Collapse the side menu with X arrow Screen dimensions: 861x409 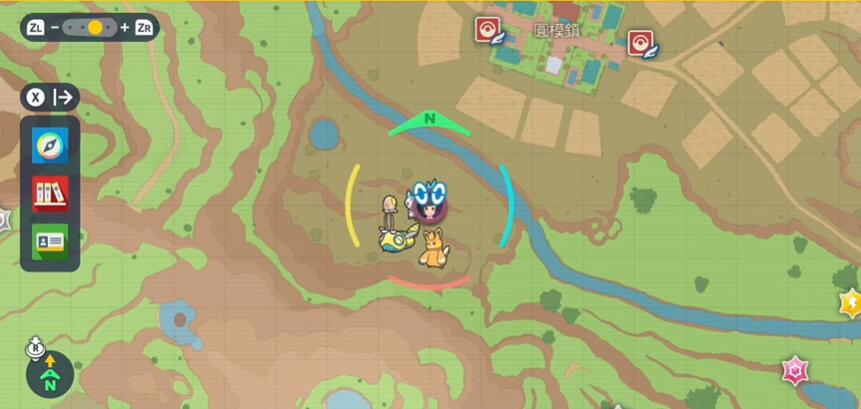[50, 97]
